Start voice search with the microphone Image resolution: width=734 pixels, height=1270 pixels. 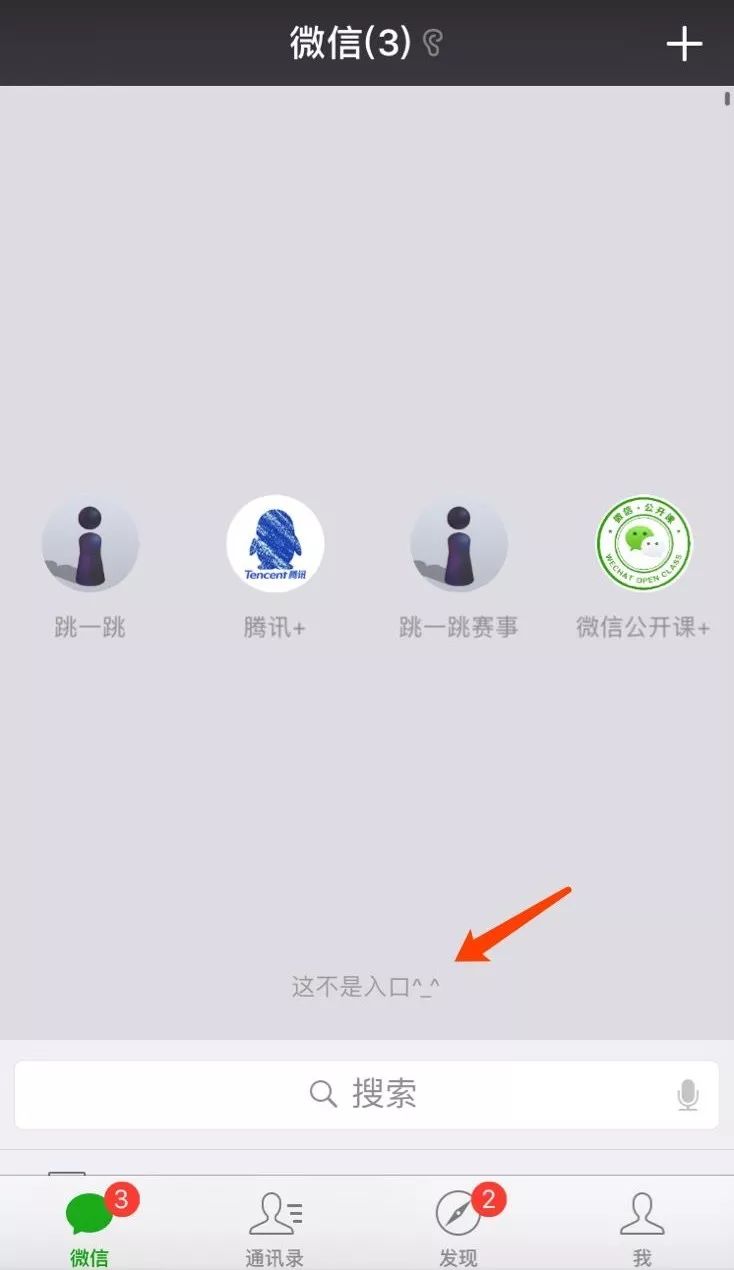coord(688,1095)
